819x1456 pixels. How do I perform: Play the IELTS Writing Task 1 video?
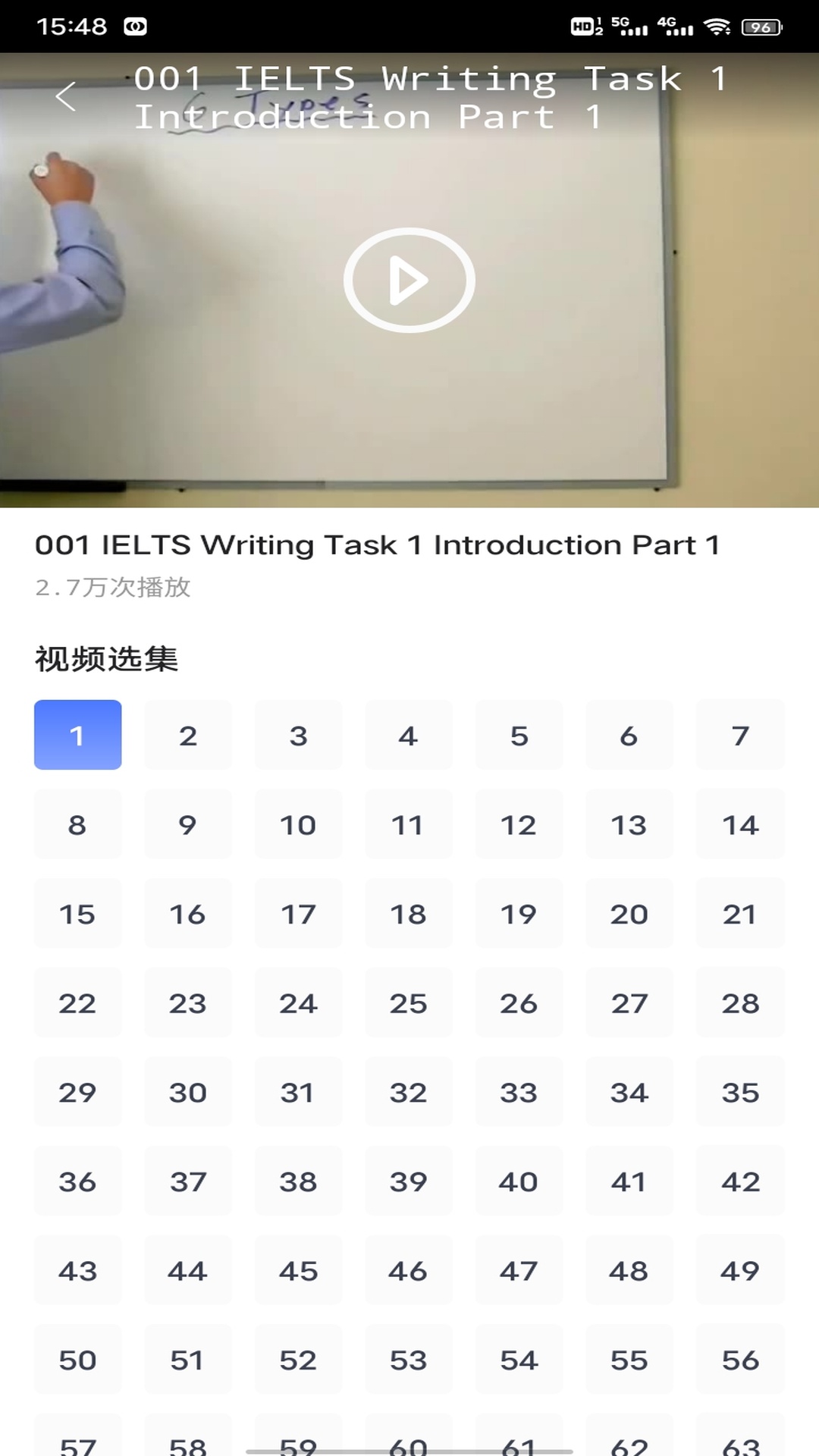tap(409, 280)
